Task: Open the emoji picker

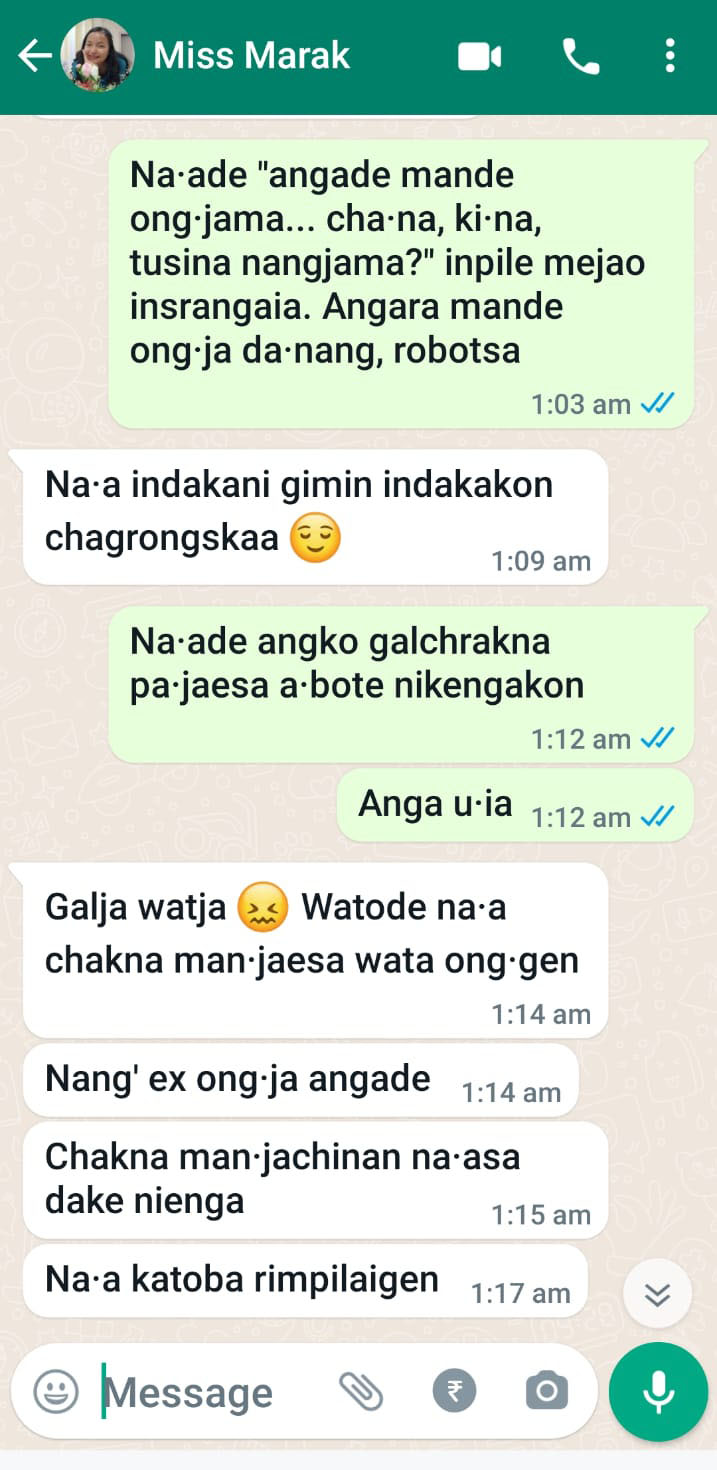Action: pyautogui.click(x=56, y=1391)
